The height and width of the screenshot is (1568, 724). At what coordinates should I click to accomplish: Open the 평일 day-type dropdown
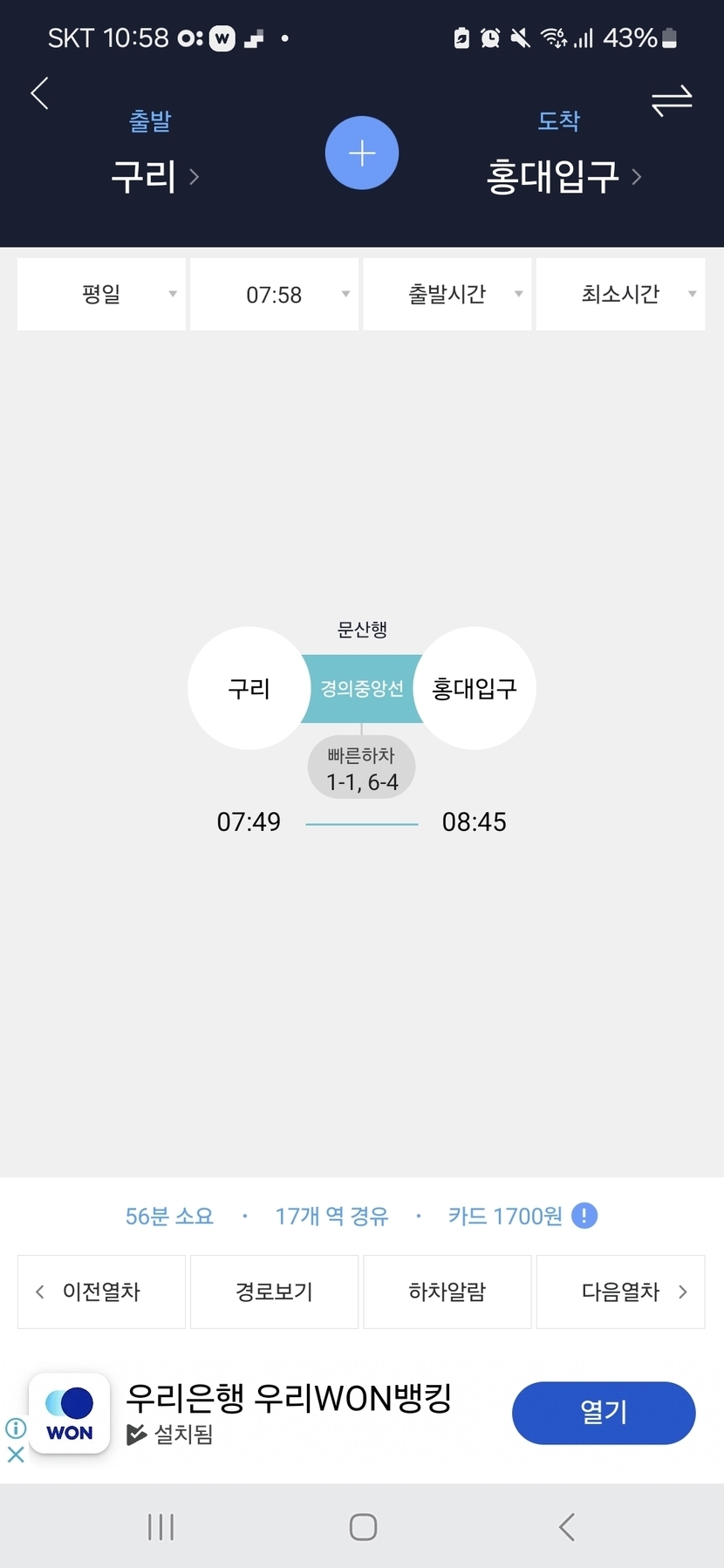click(102, 294)
